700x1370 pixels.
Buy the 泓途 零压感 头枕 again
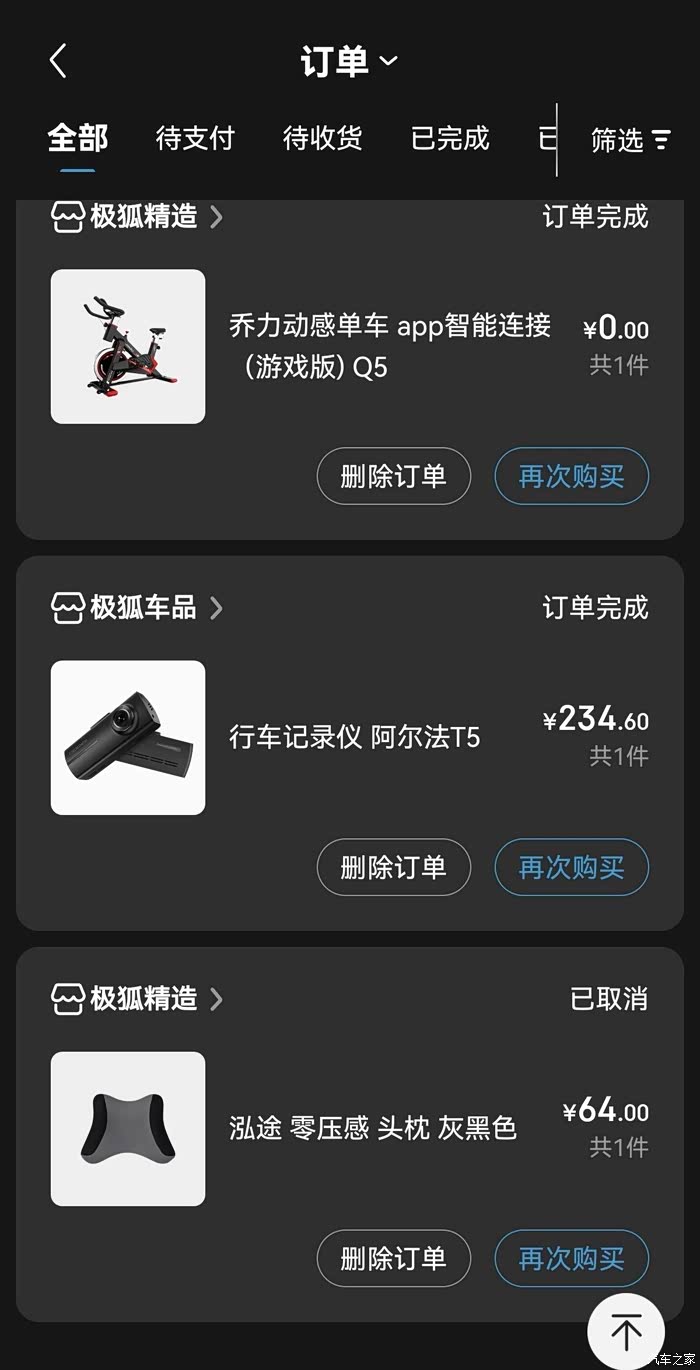(571, 1258)
